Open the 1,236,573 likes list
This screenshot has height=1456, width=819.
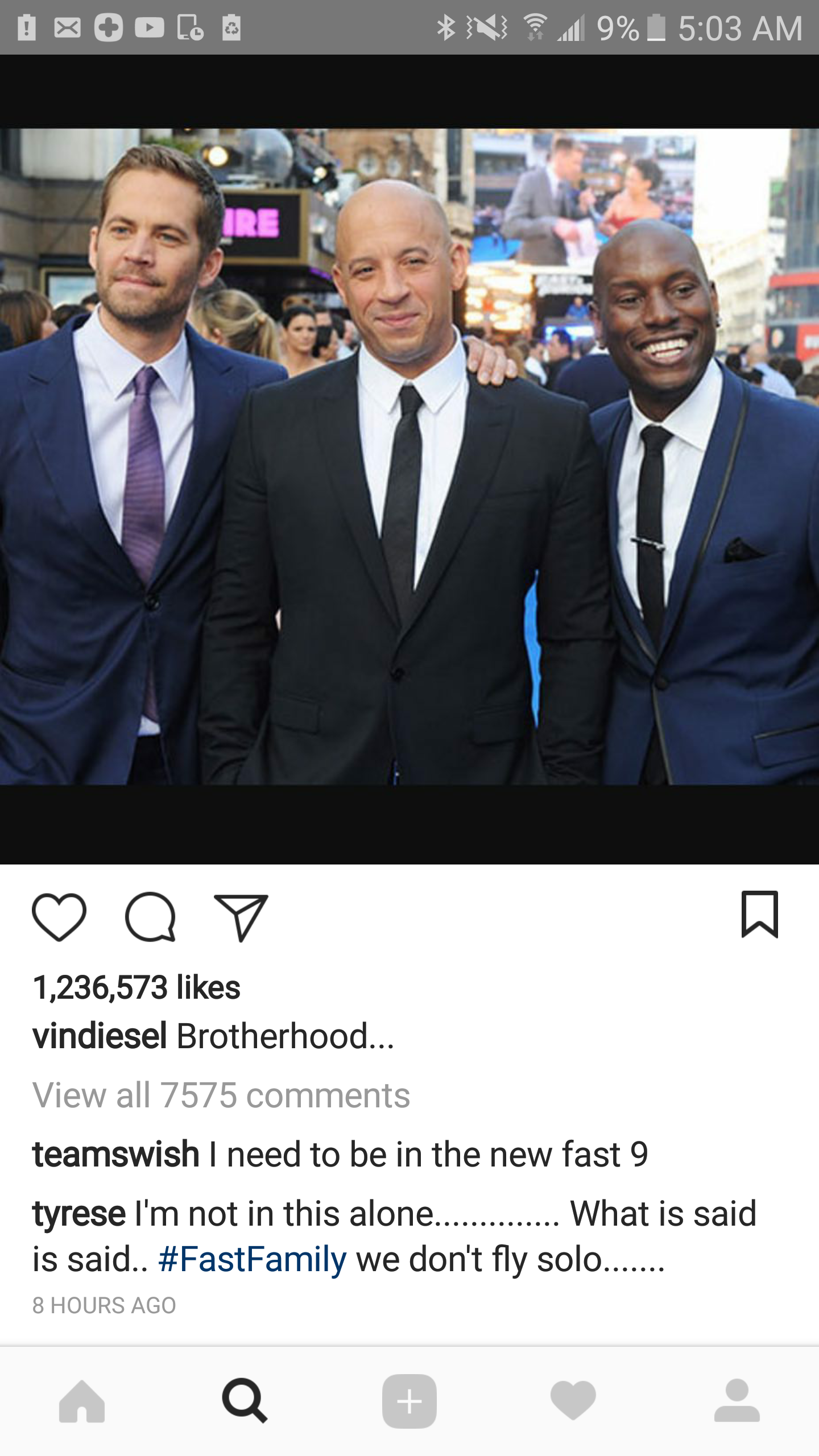click(136, 987)
